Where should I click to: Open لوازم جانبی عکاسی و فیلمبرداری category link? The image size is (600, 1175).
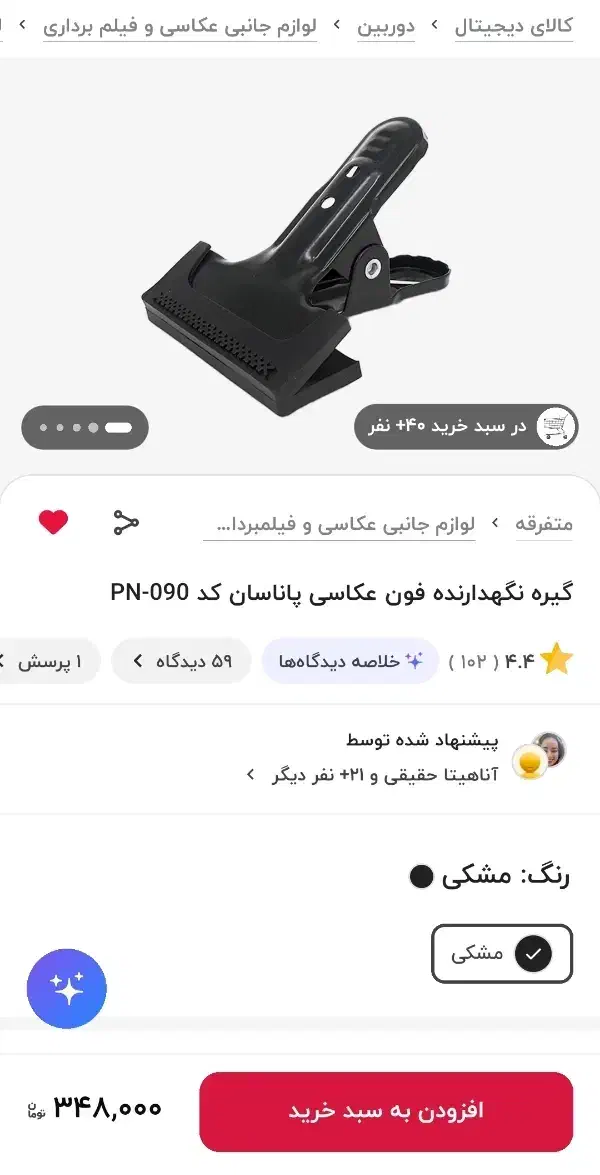coord(340,523)
